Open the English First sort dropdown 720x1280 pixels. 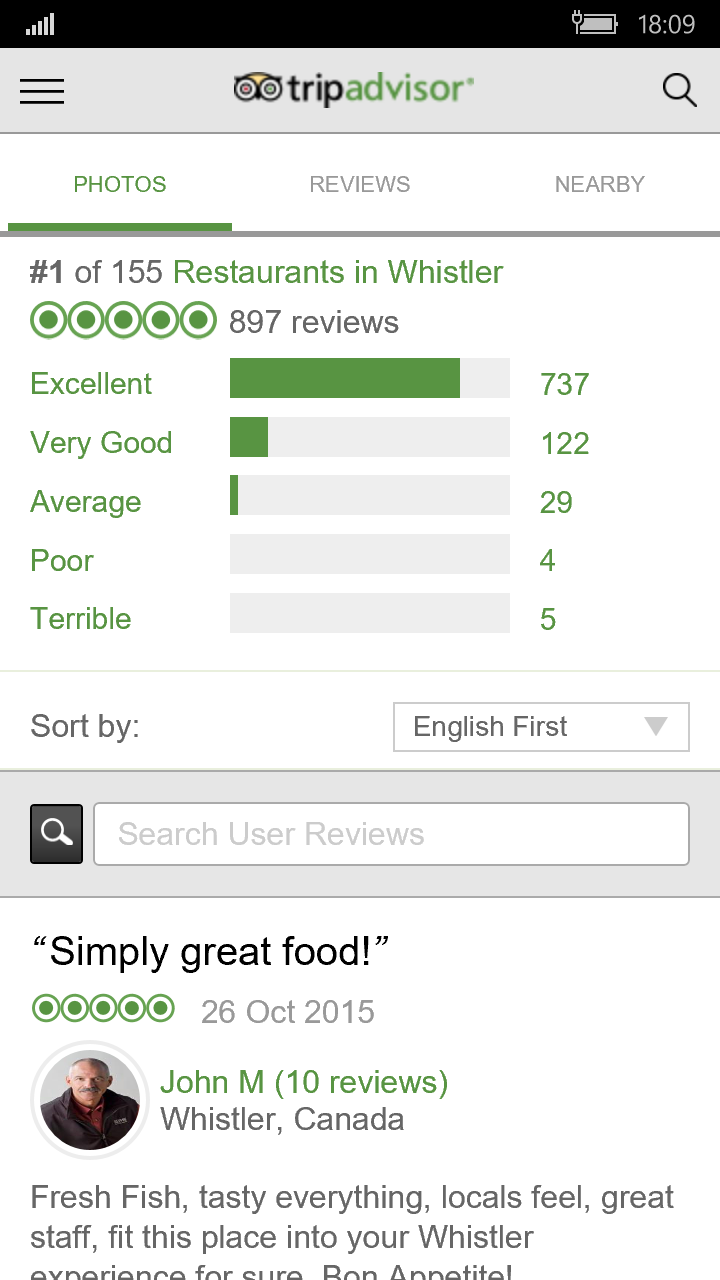click(540, 727)
